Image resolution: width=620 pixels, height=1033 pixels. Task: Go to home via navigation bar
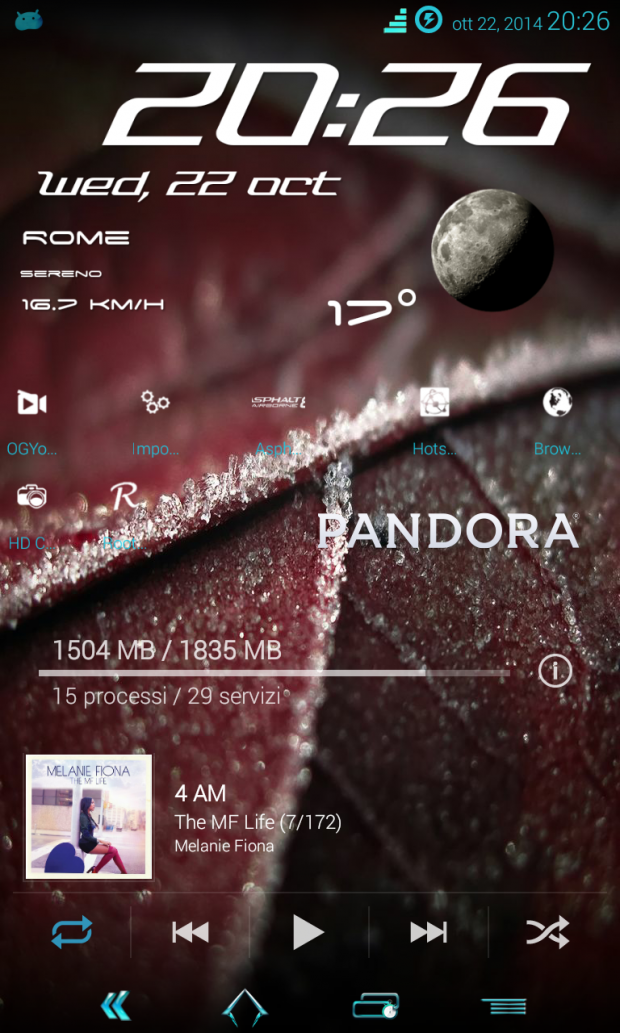coord(245,1005)
